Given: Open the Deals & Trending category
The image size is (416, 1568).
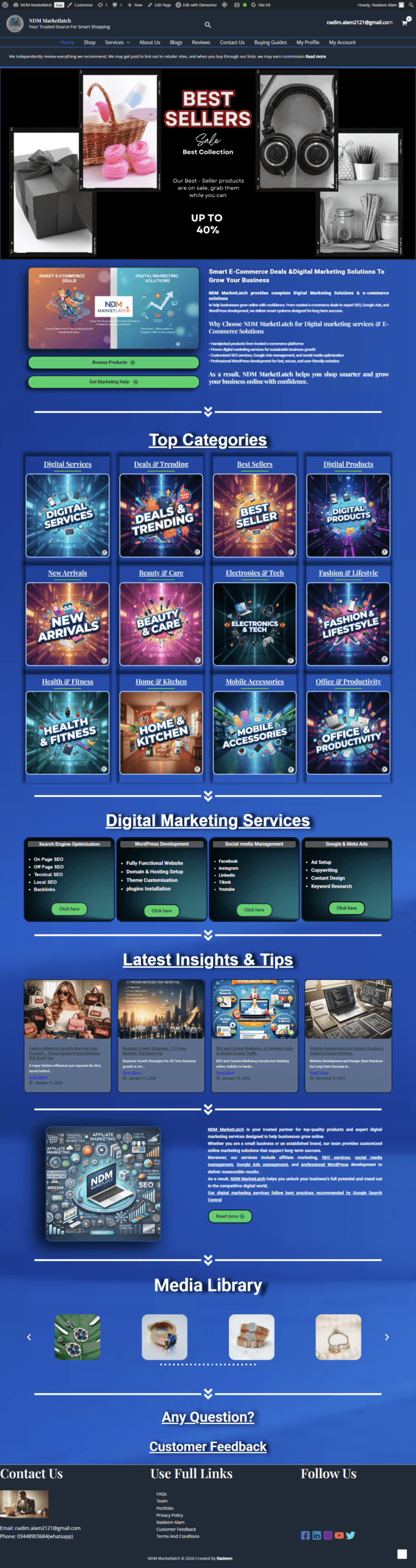Looking at the screenshot, I should click(161, 515).
